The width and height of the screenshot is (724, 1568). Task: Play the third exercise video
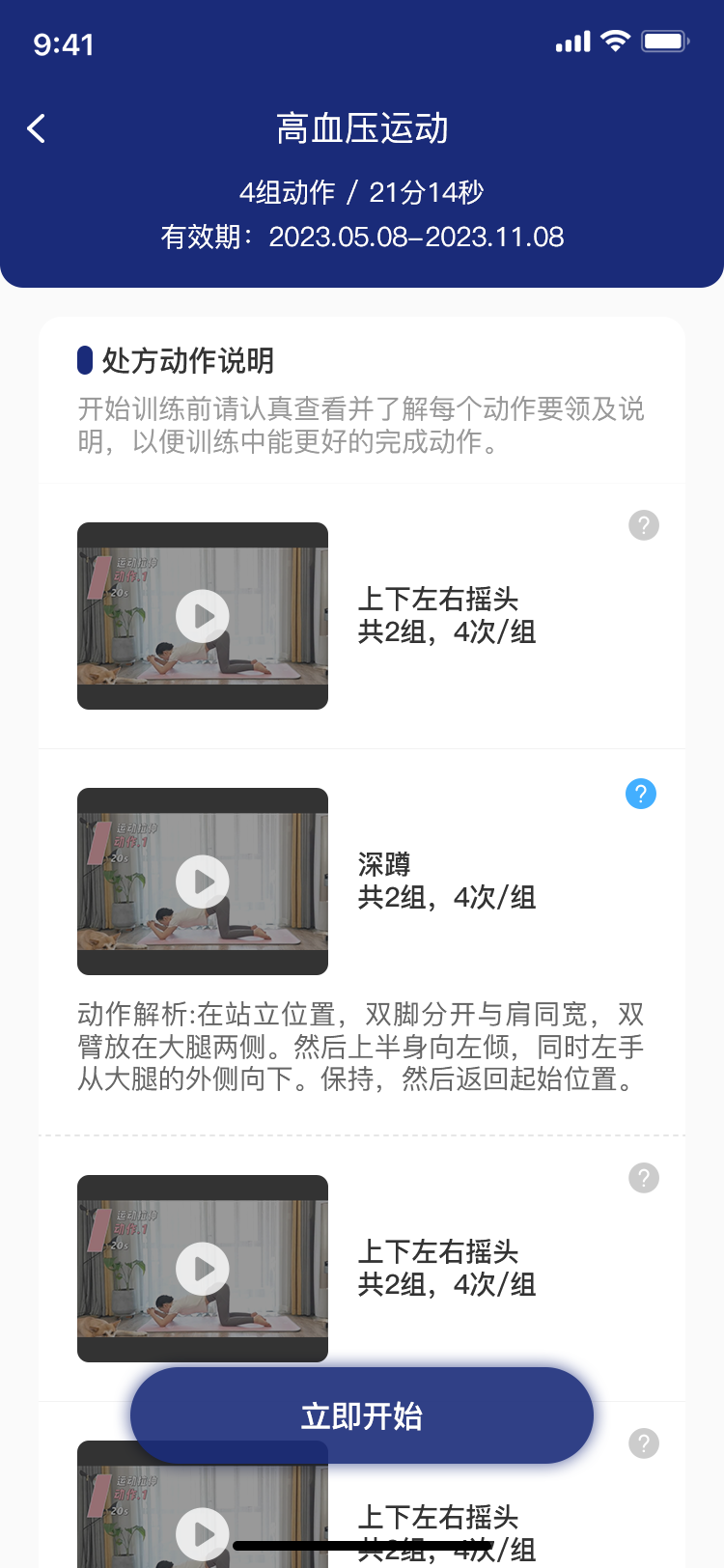click(202, 1269)
